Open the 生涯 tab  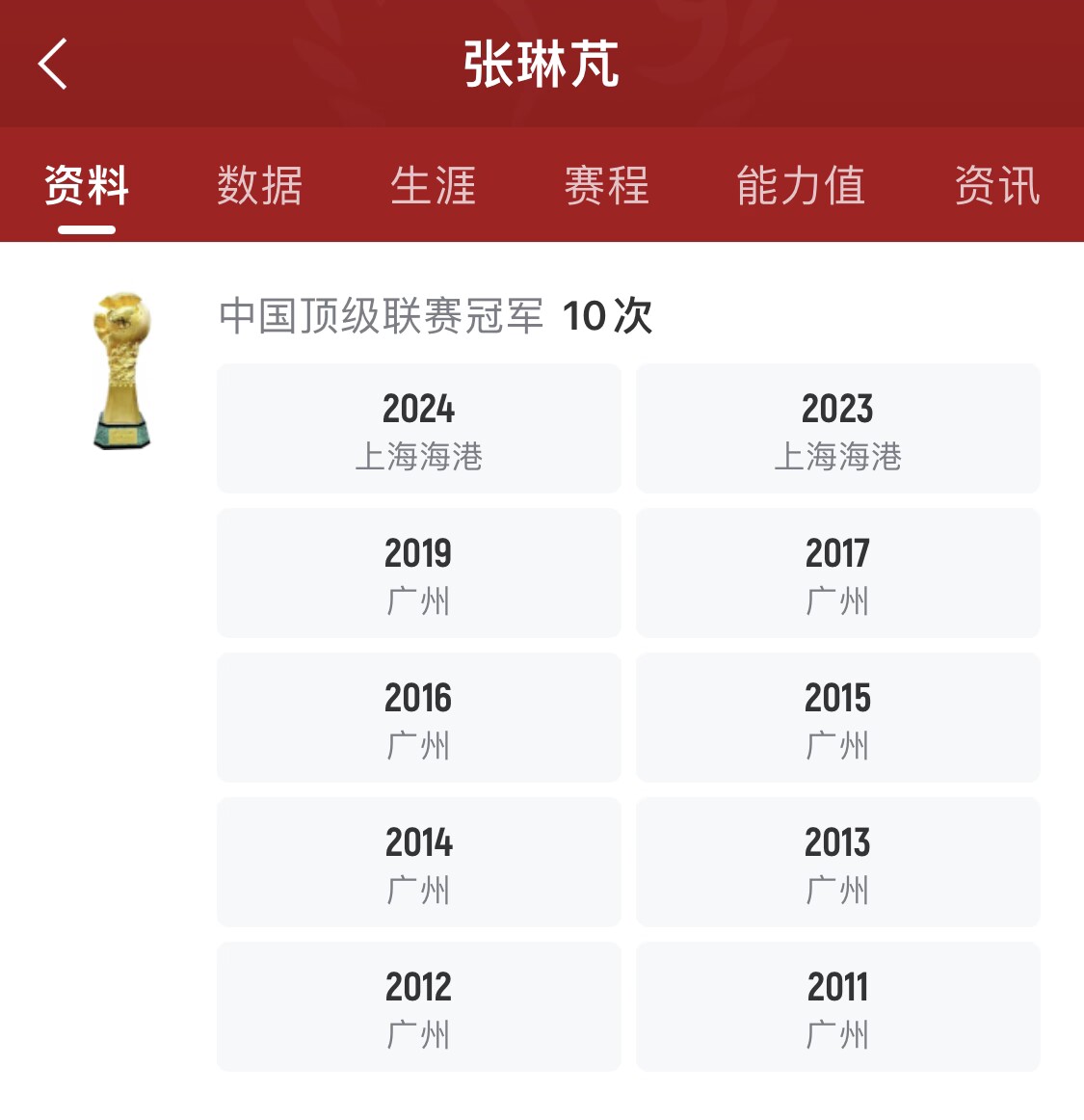point(434,185)
